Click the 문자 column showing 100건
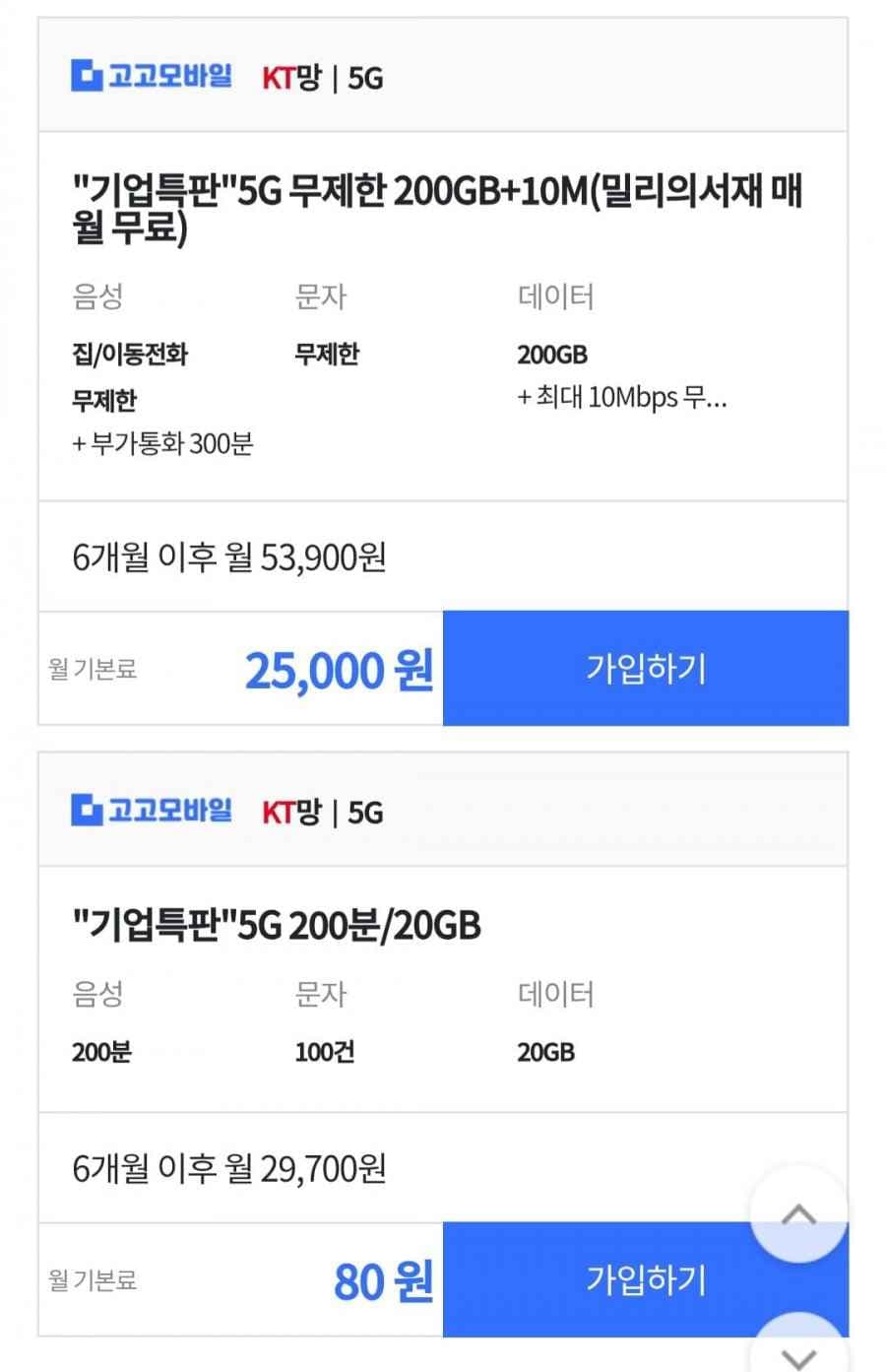The height and width of the screenshot is (1372, 886). click(x=325, y=1052)
